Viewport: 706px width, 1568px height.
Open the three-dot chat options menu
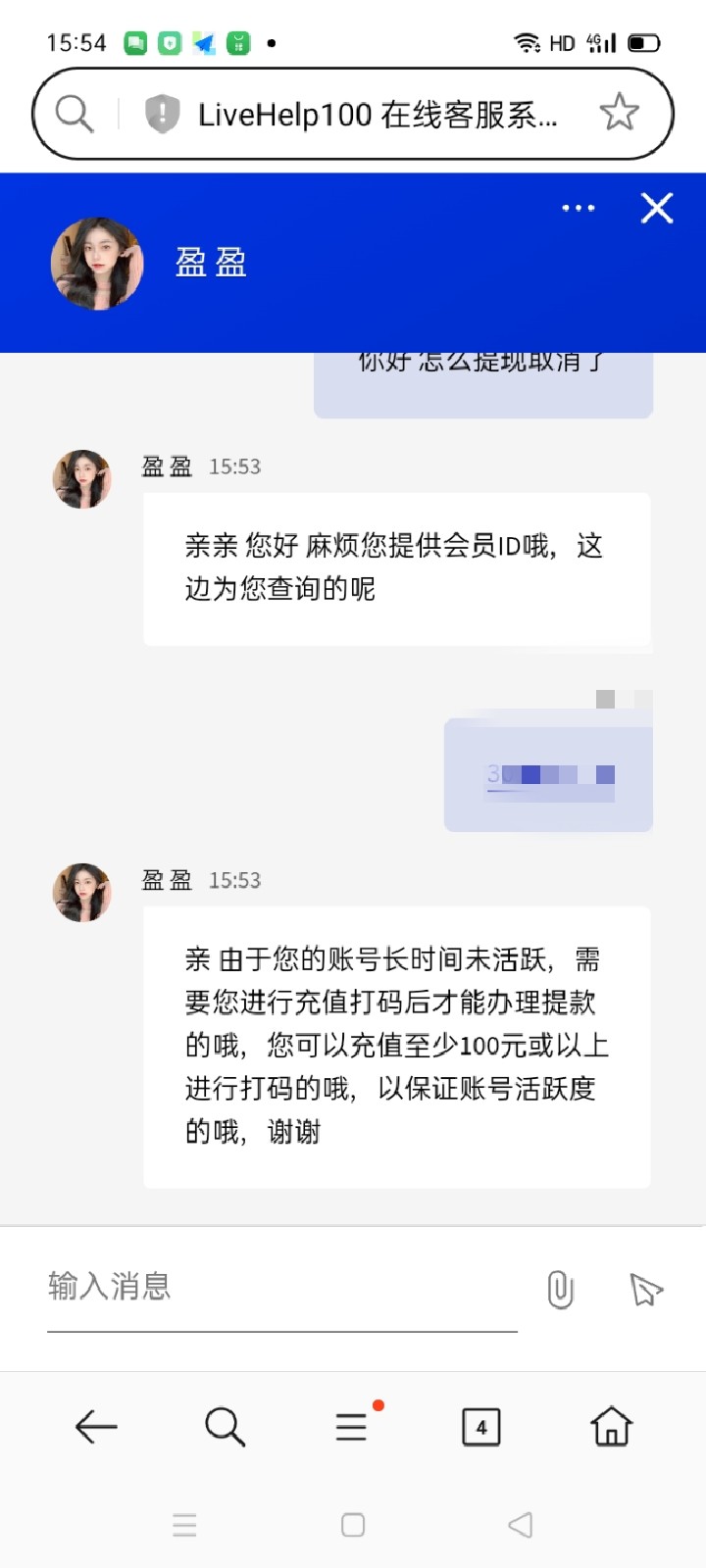[578, 208]
